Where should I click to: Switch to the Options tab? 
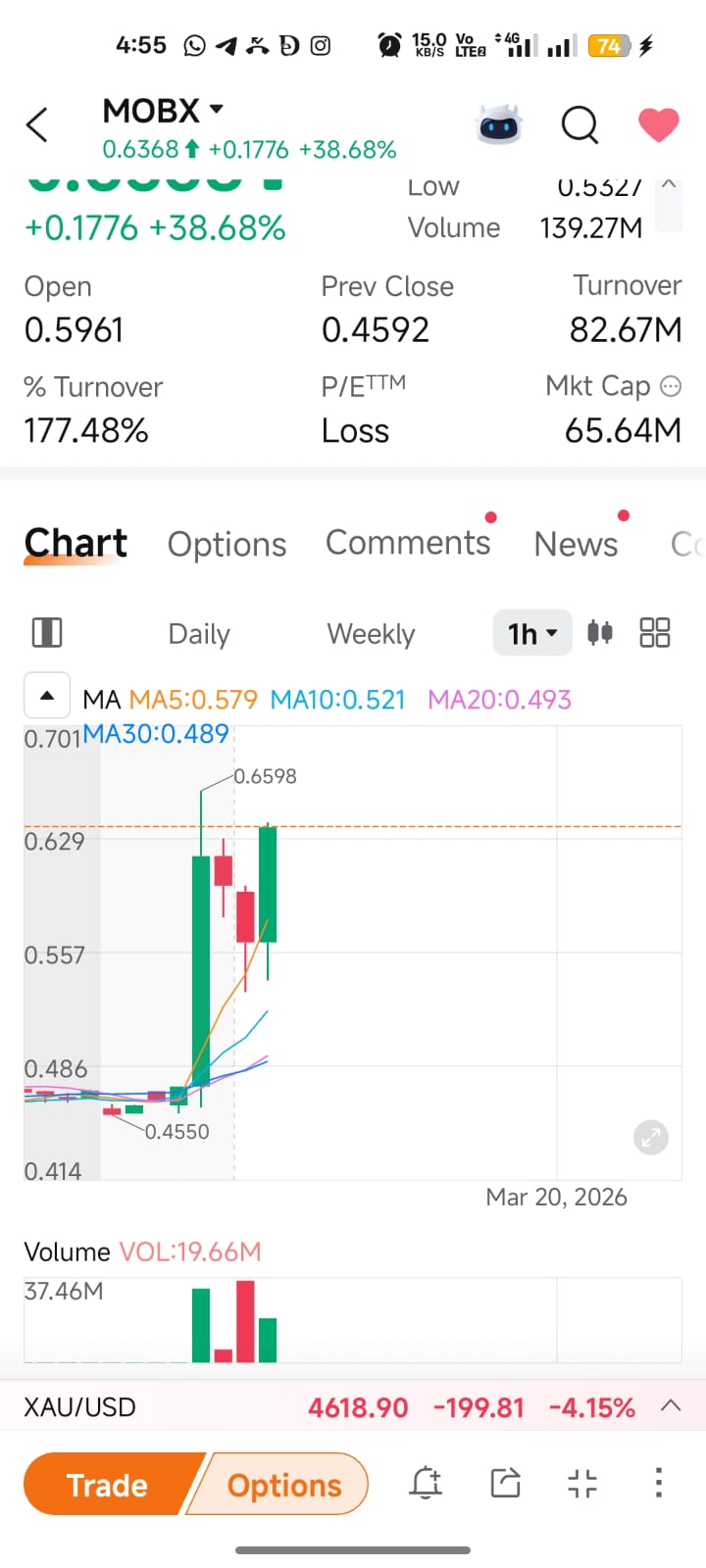coord(227,544)
